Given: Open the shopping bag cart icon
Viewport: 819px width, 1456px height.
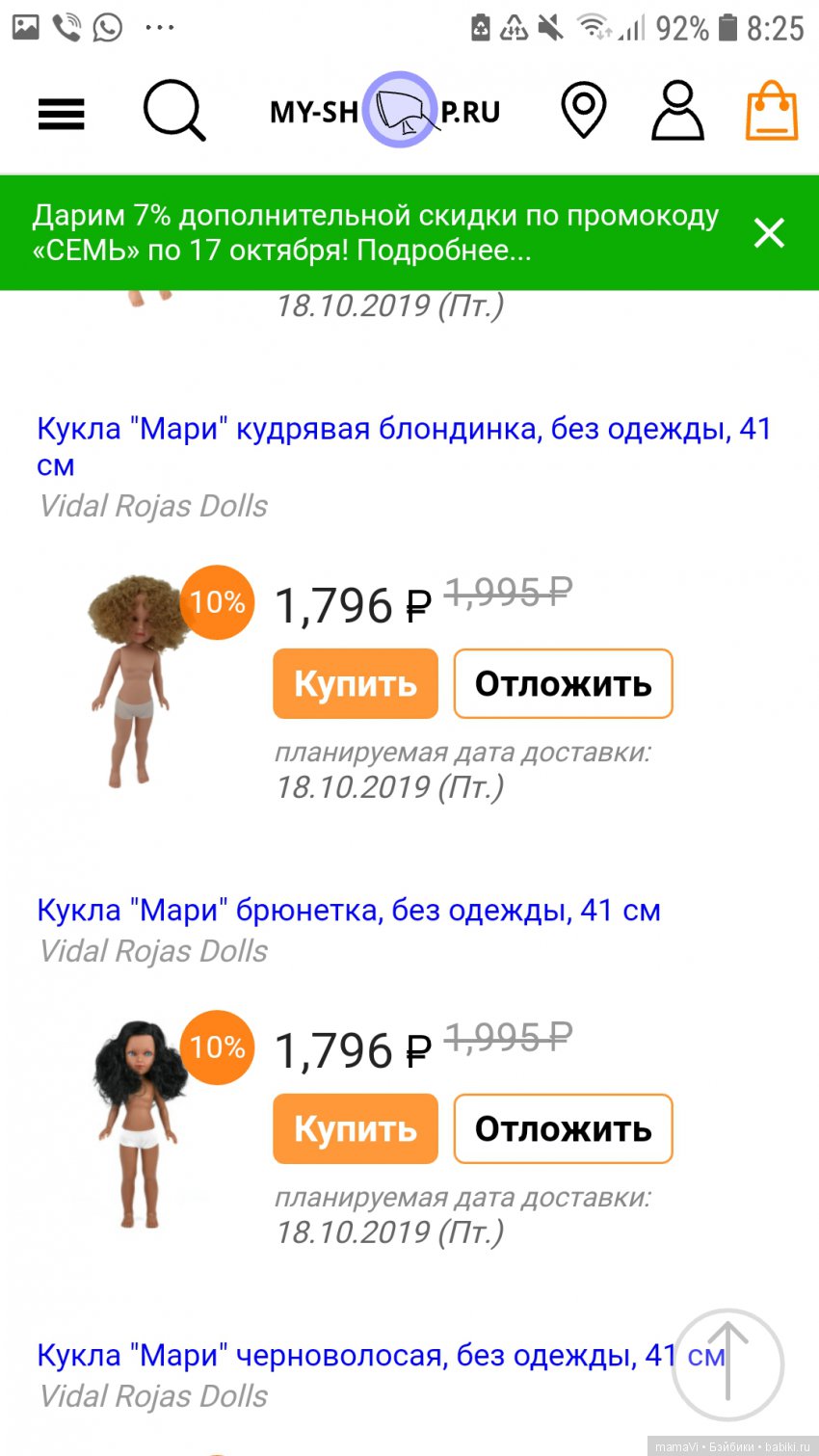Looking at the screenshot, I should pyautogui.click(x=771, y=109).
